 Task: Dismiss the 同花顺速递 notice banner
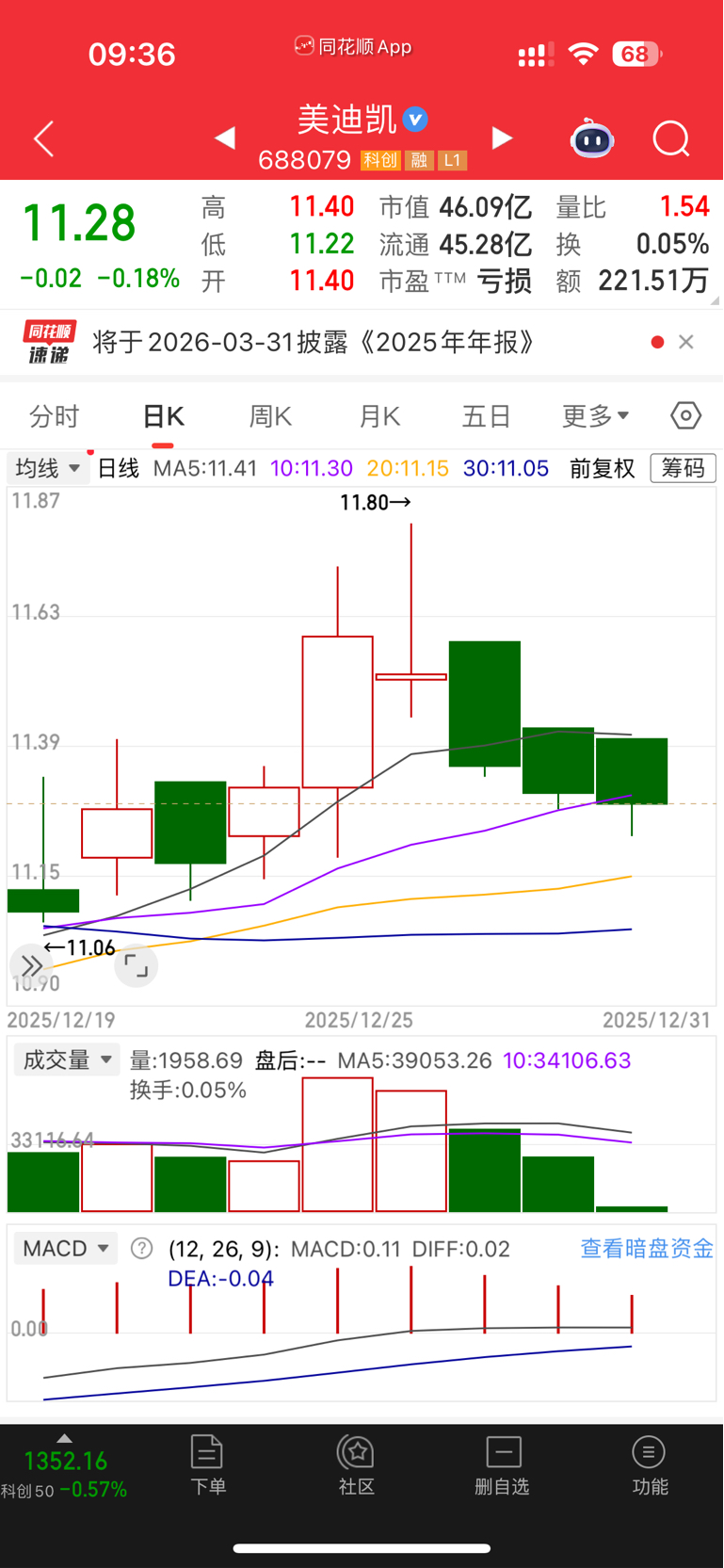point(686,342)
